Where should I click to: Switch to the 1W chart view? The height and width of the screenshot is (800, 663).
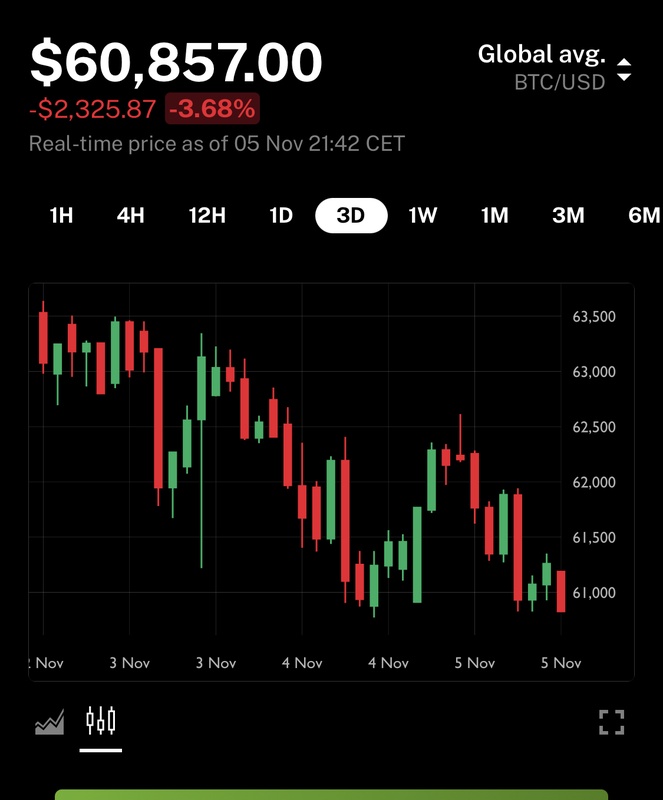pos(423,215)
